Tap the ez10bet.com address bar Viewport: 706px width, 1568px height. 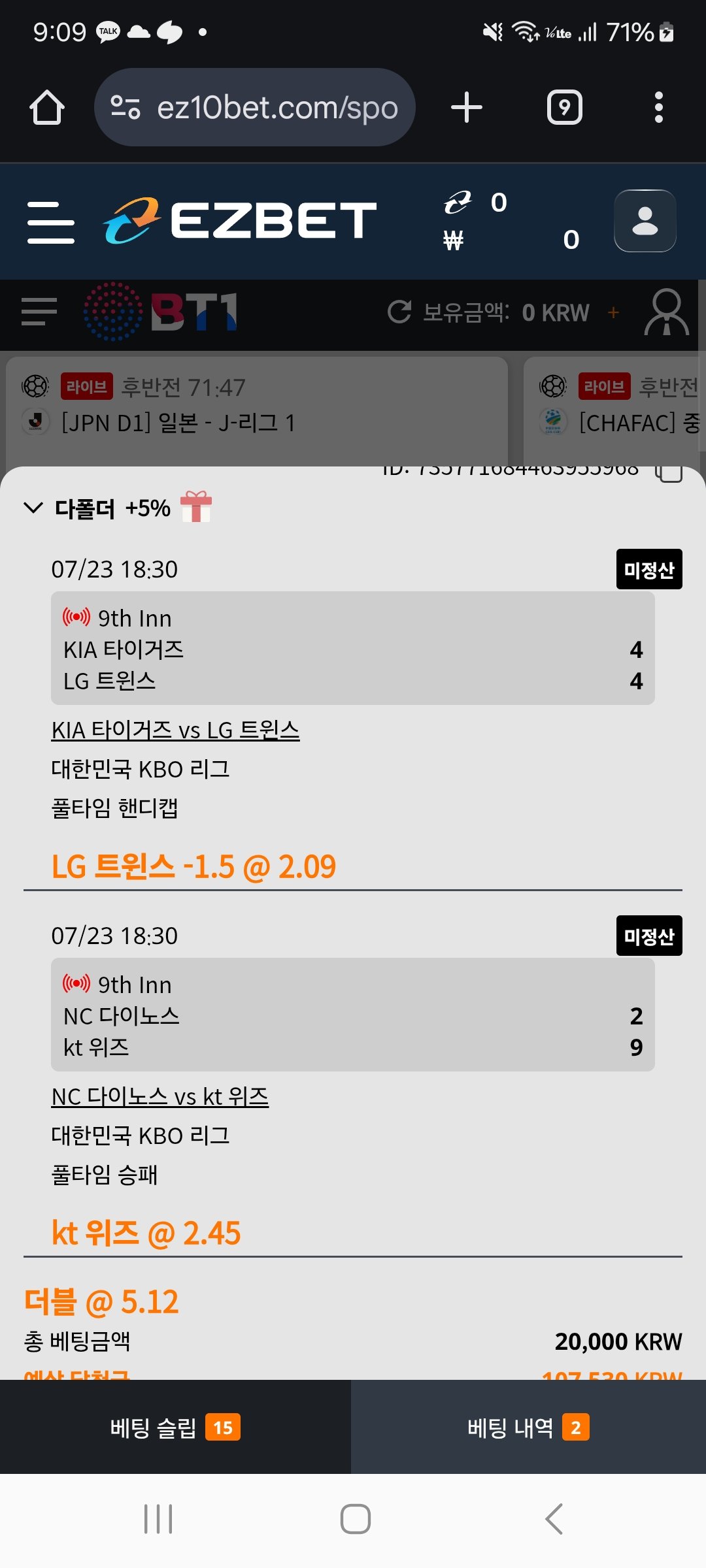(x=255, y=108)
